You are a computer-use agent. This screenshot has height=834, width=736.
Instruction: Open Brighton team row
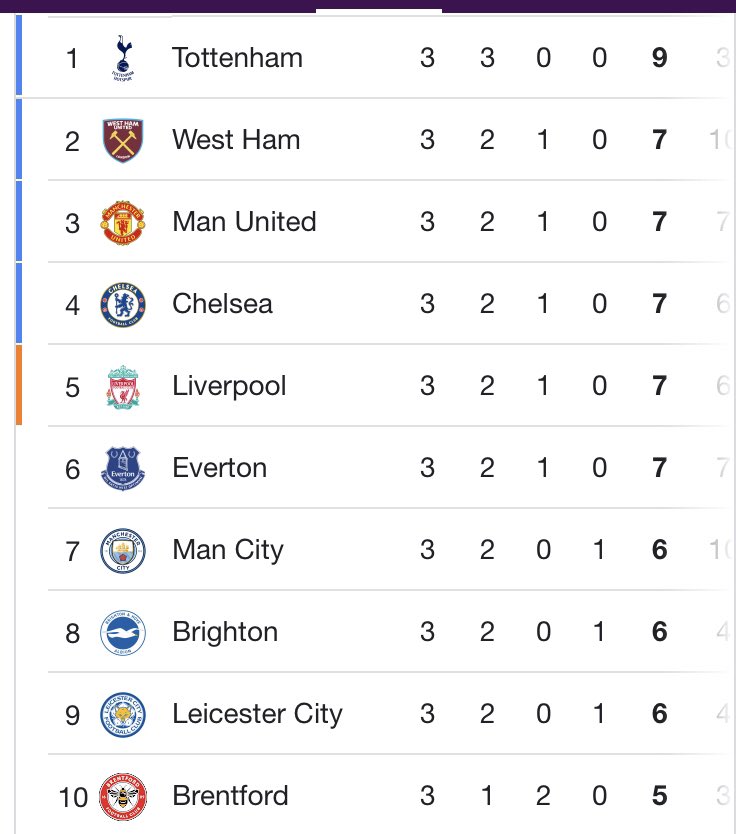tap(225, 631)
